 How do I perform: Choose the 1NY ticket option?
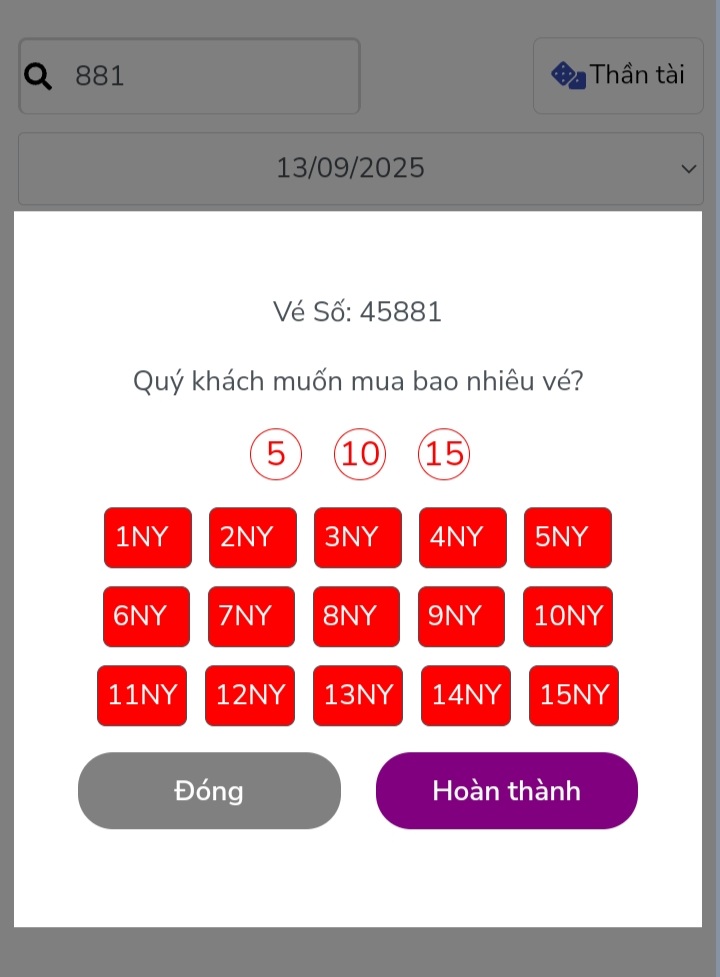pos(148,538)
